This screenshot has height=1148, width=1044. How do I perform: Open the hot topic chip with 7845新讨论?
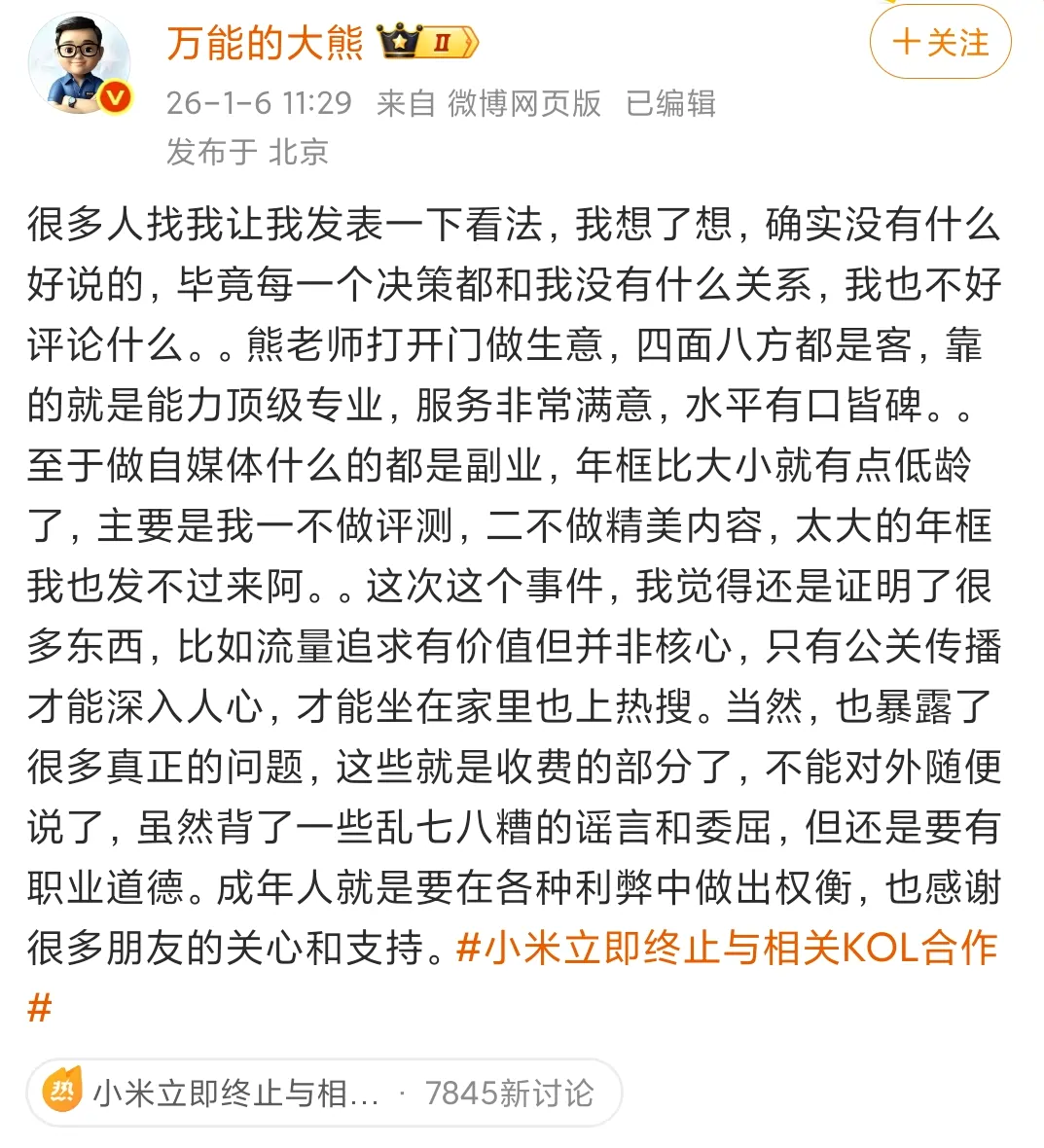point(324,1094)
